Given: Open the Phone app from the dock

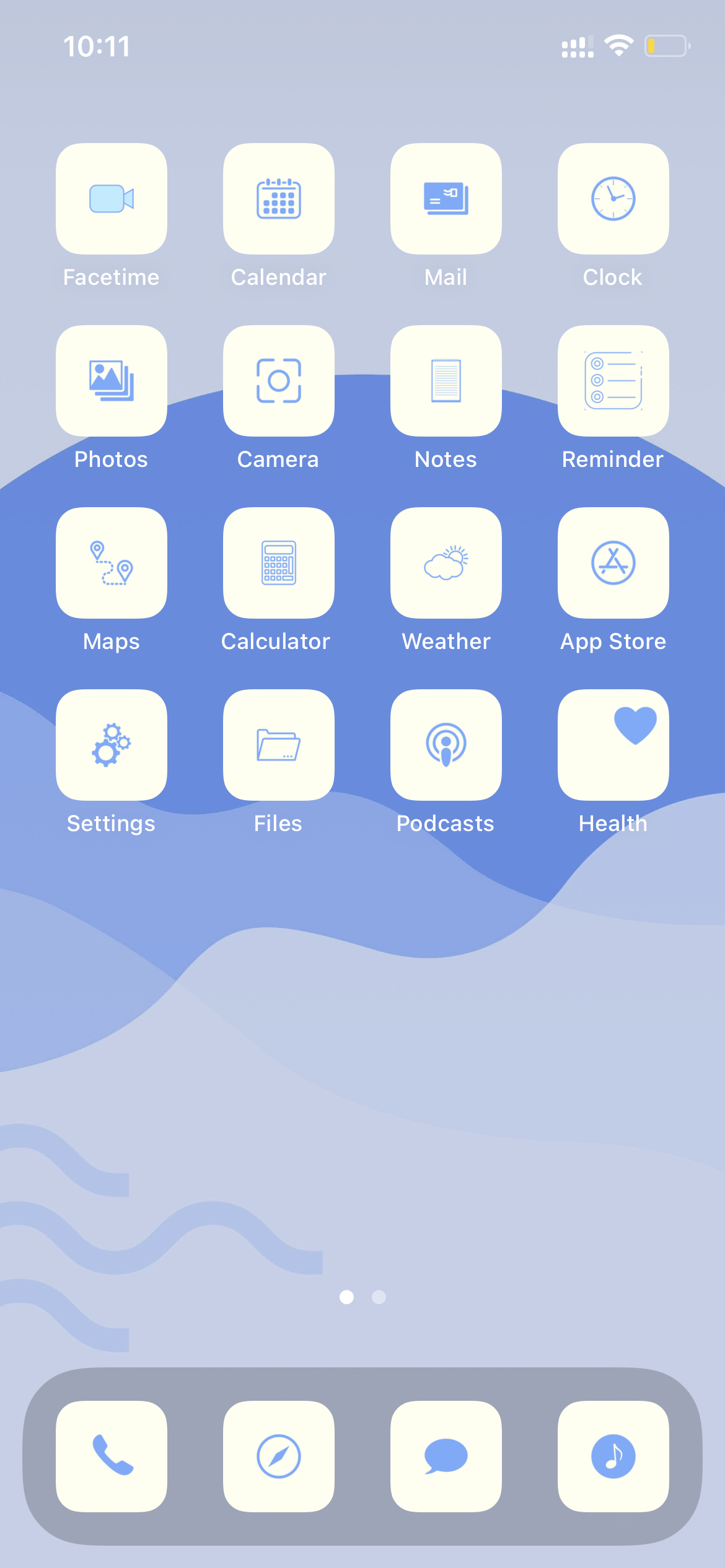Looking at the screenshot, I should (x=111, y=1457).
